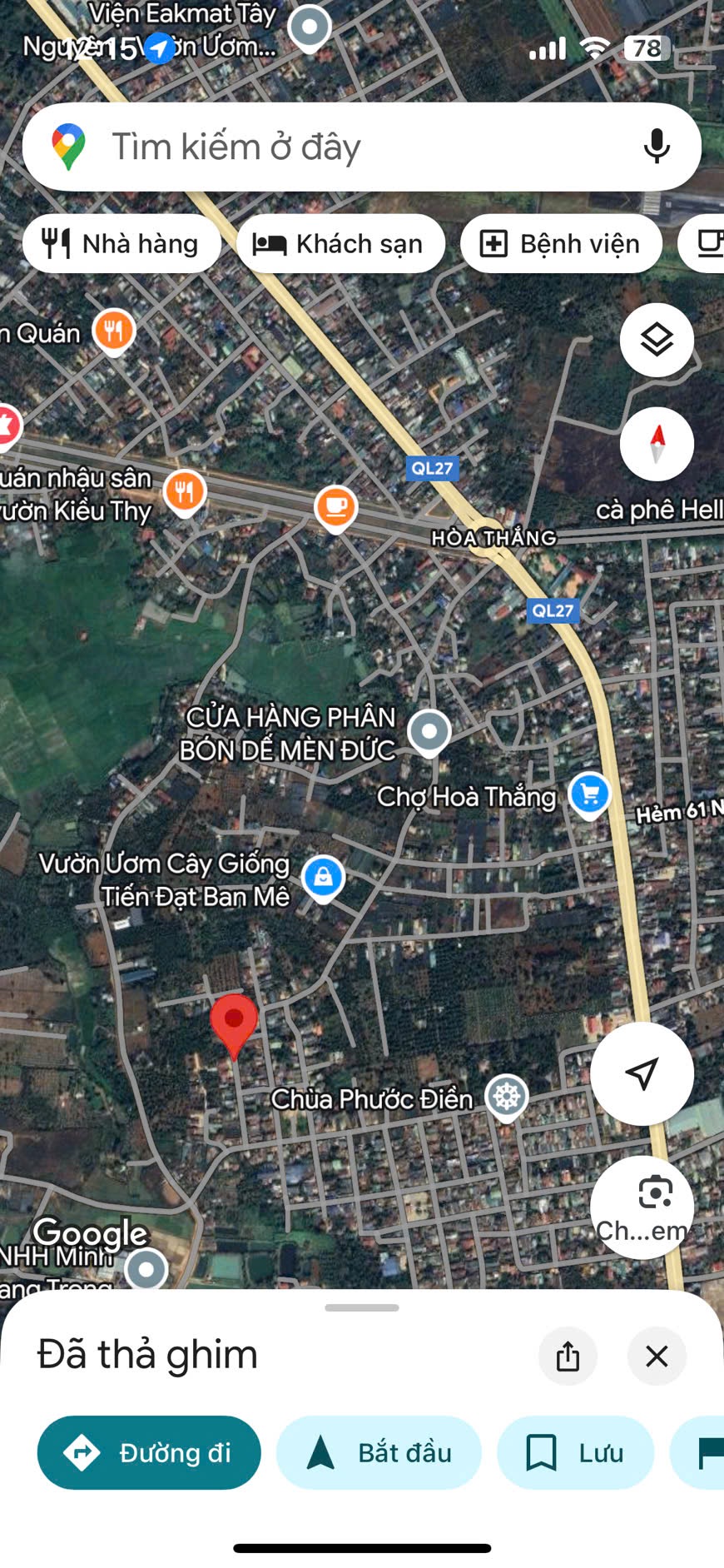Start voice search with the microphone

click(x=657, y=147)
